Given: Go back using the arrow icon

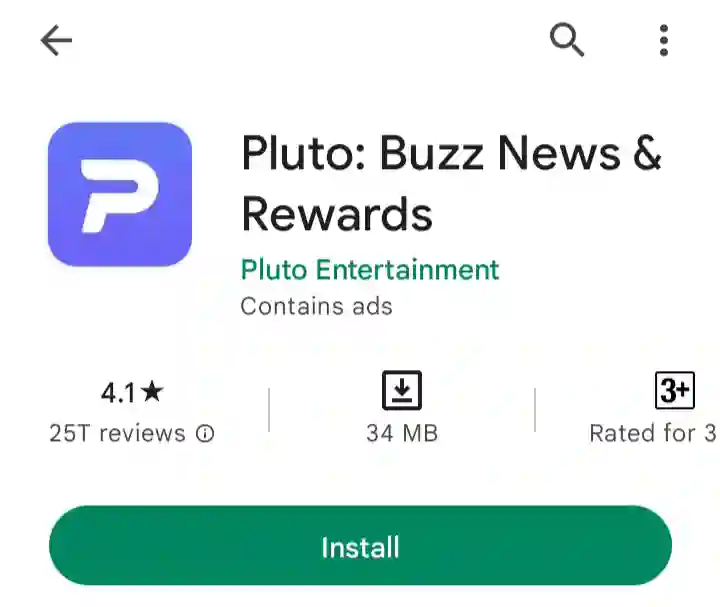Looking at the screenshot, I should tap(57, 41).
